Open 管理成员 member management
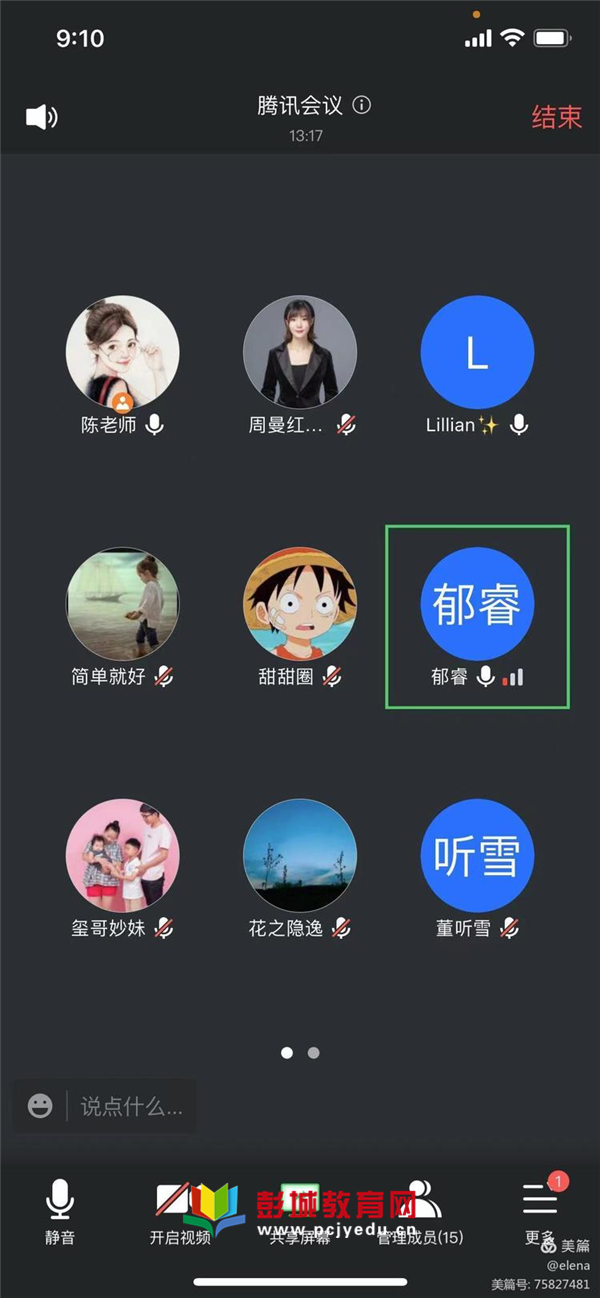600x1298 pixels. pos(420,1211)
